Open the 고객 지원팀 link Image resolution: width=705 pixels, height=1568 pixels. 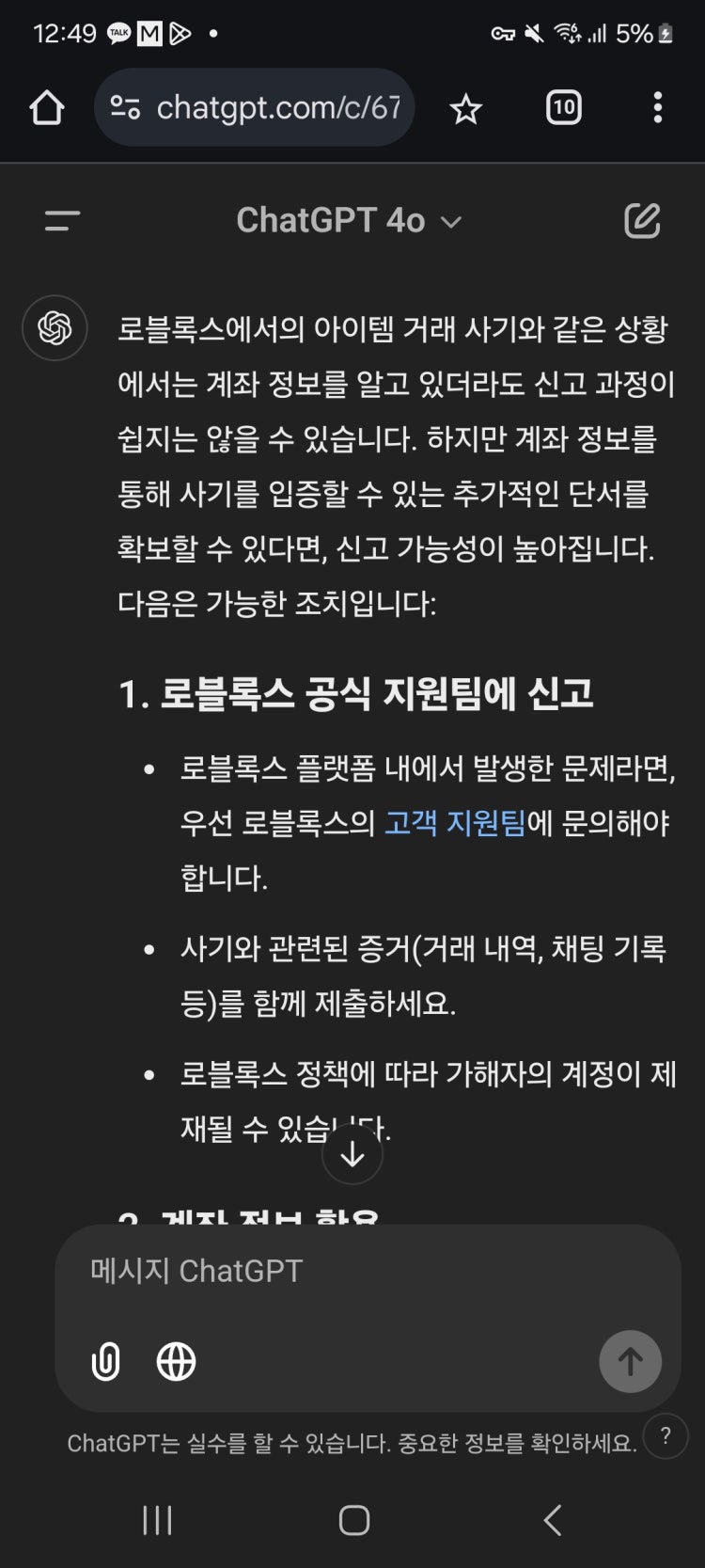[x=455, y=823]
